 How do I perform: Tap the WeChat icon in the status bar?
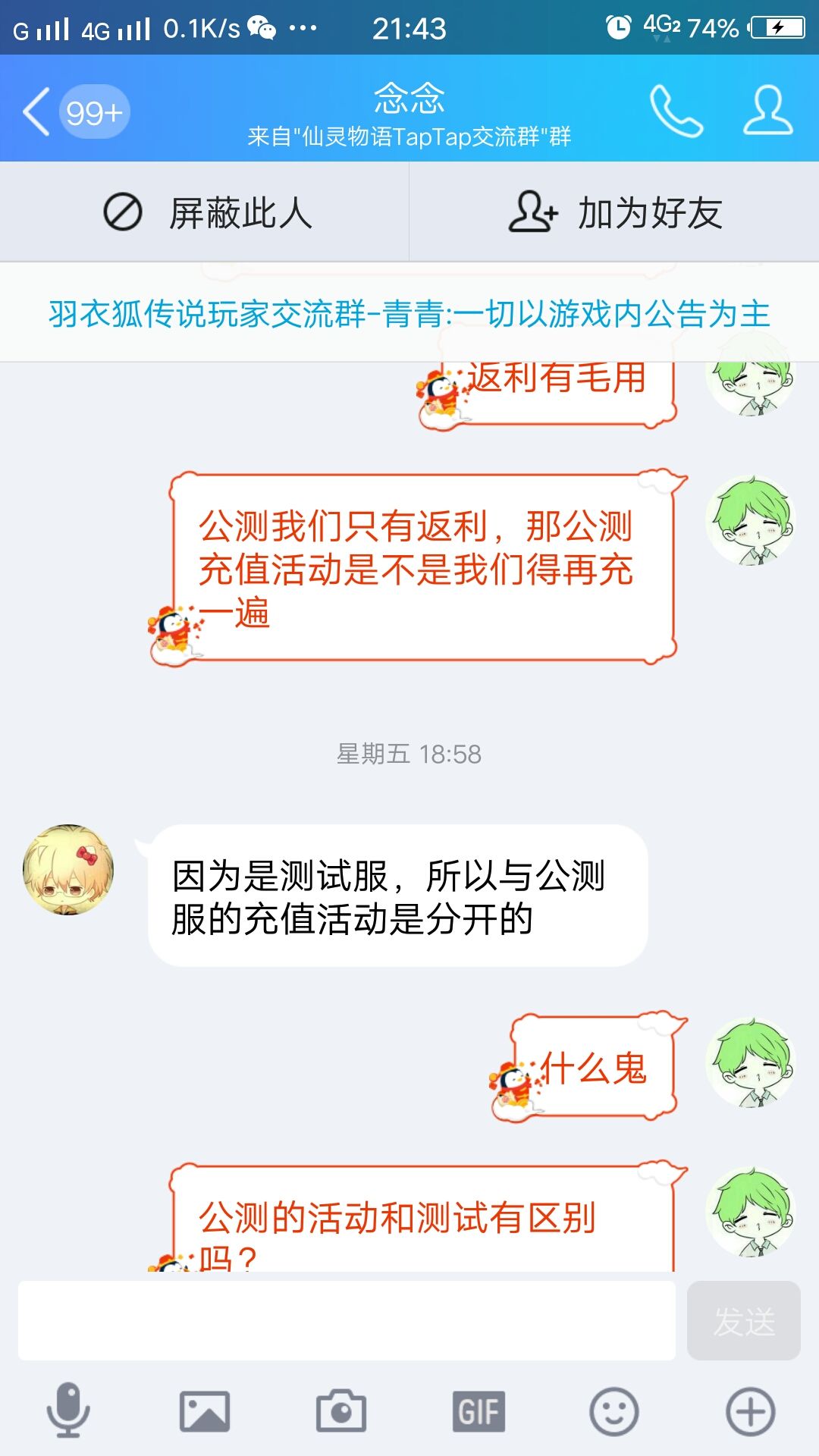(x=262, y=30)
